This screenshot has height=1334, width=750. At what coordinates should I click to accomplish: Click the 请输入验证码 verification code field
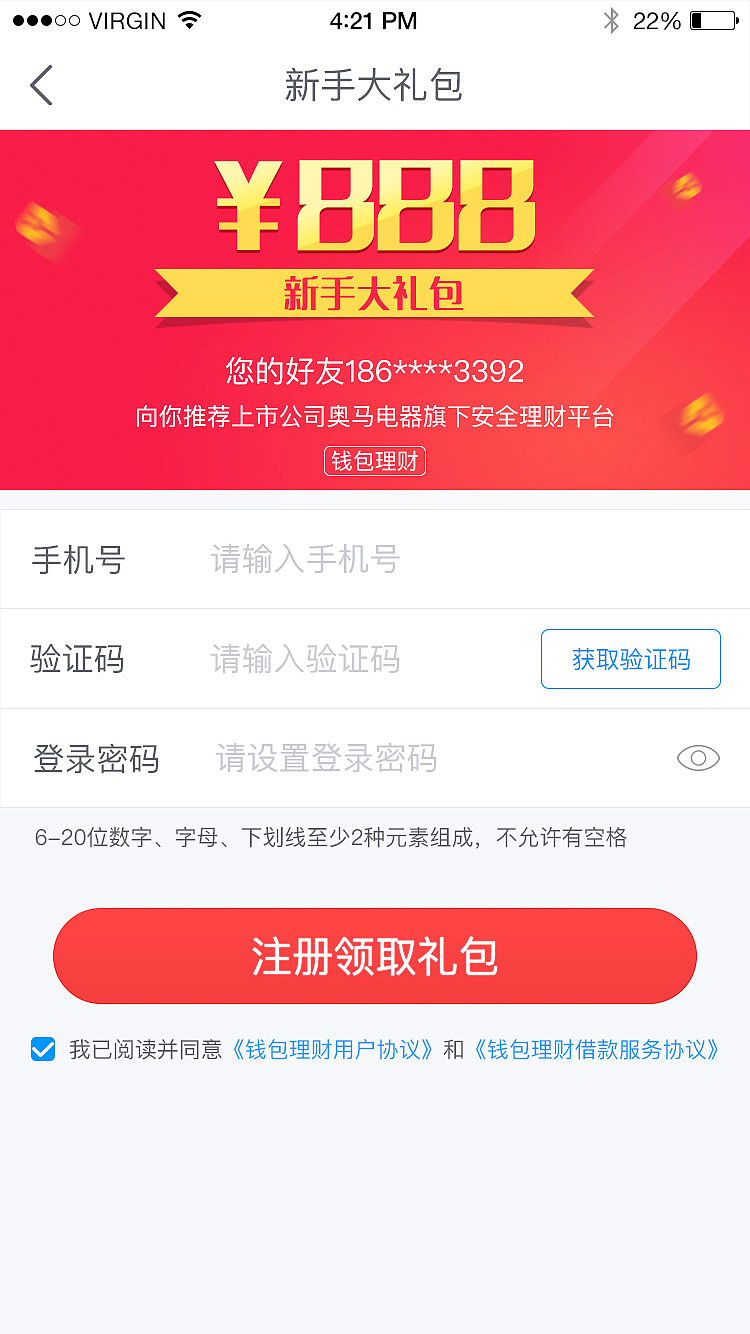tap(305, 658)
